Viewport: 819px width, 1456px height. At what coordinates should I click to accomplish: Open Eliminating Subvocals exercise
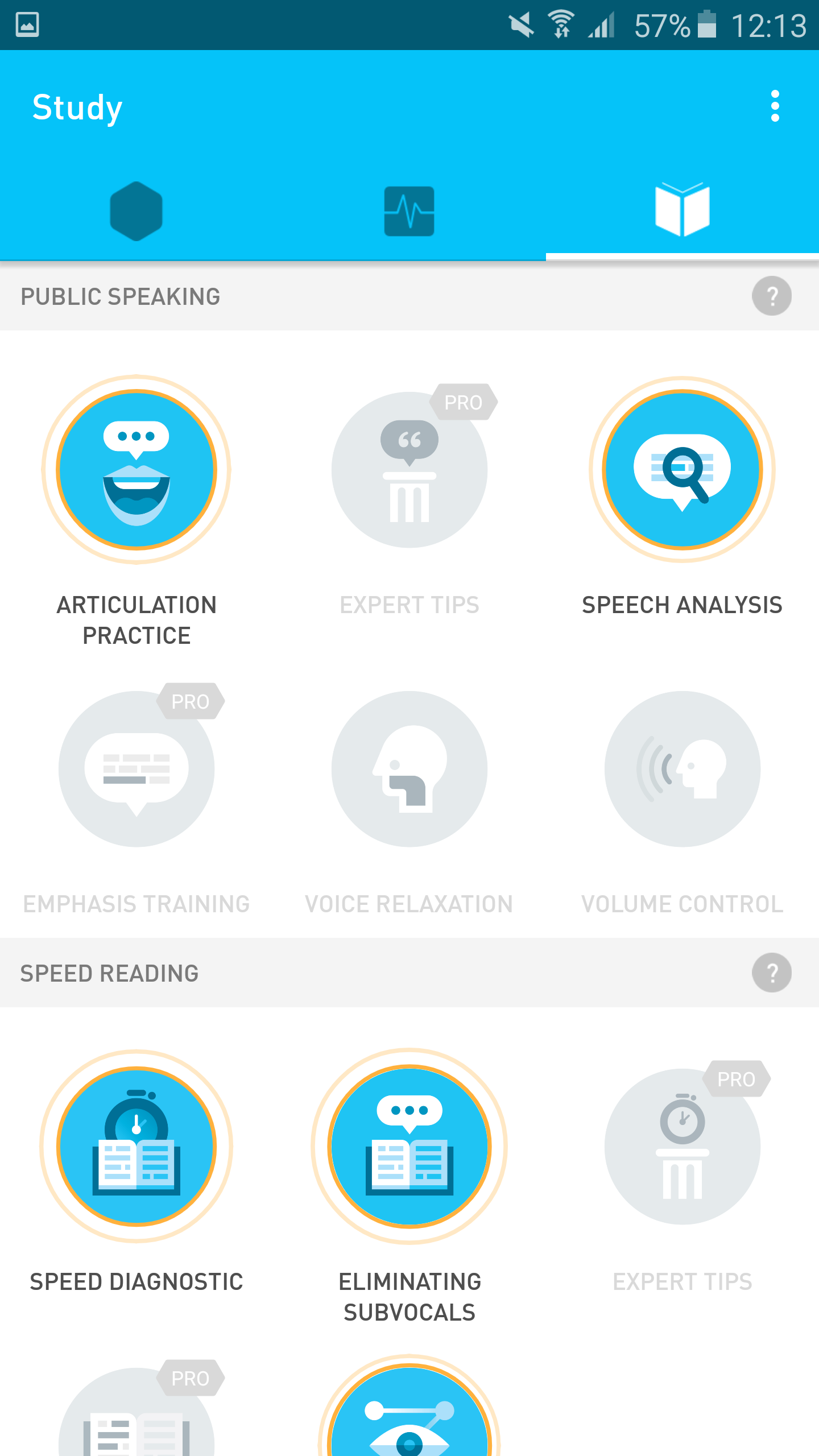[x=409, y=1147]
